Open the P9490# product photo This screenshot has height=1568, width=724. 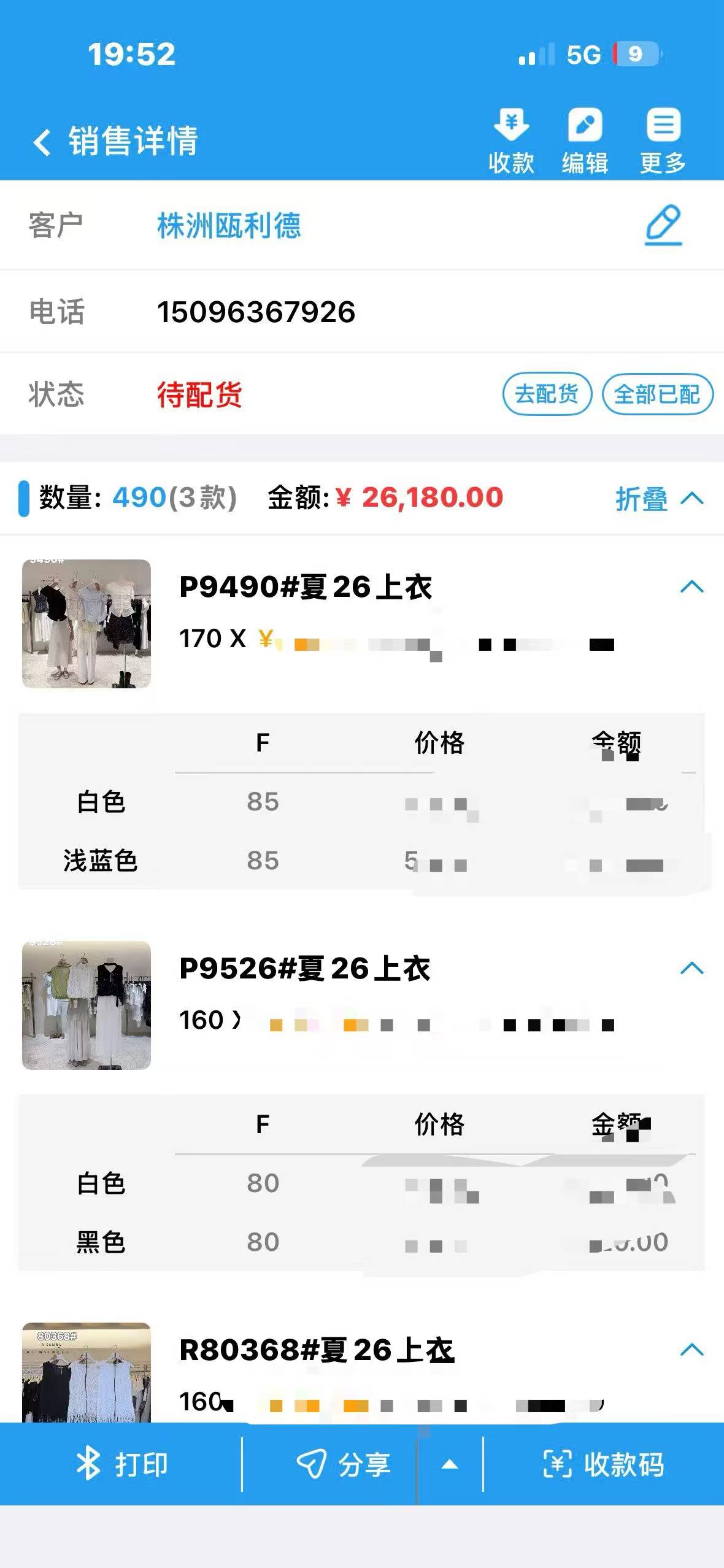(87, 623)
